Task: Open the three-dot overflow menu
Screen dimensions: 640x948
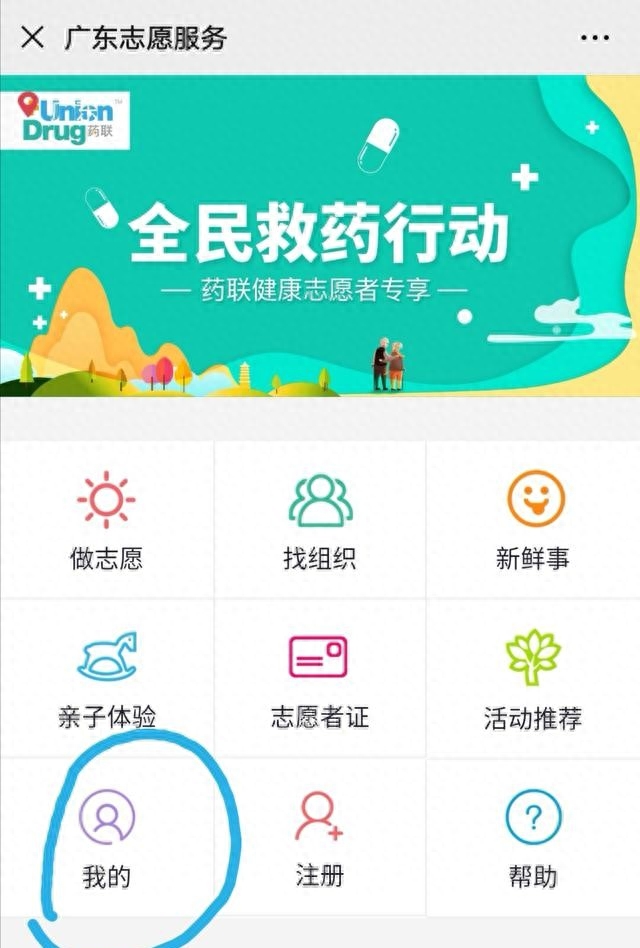Action: point(595,38)
